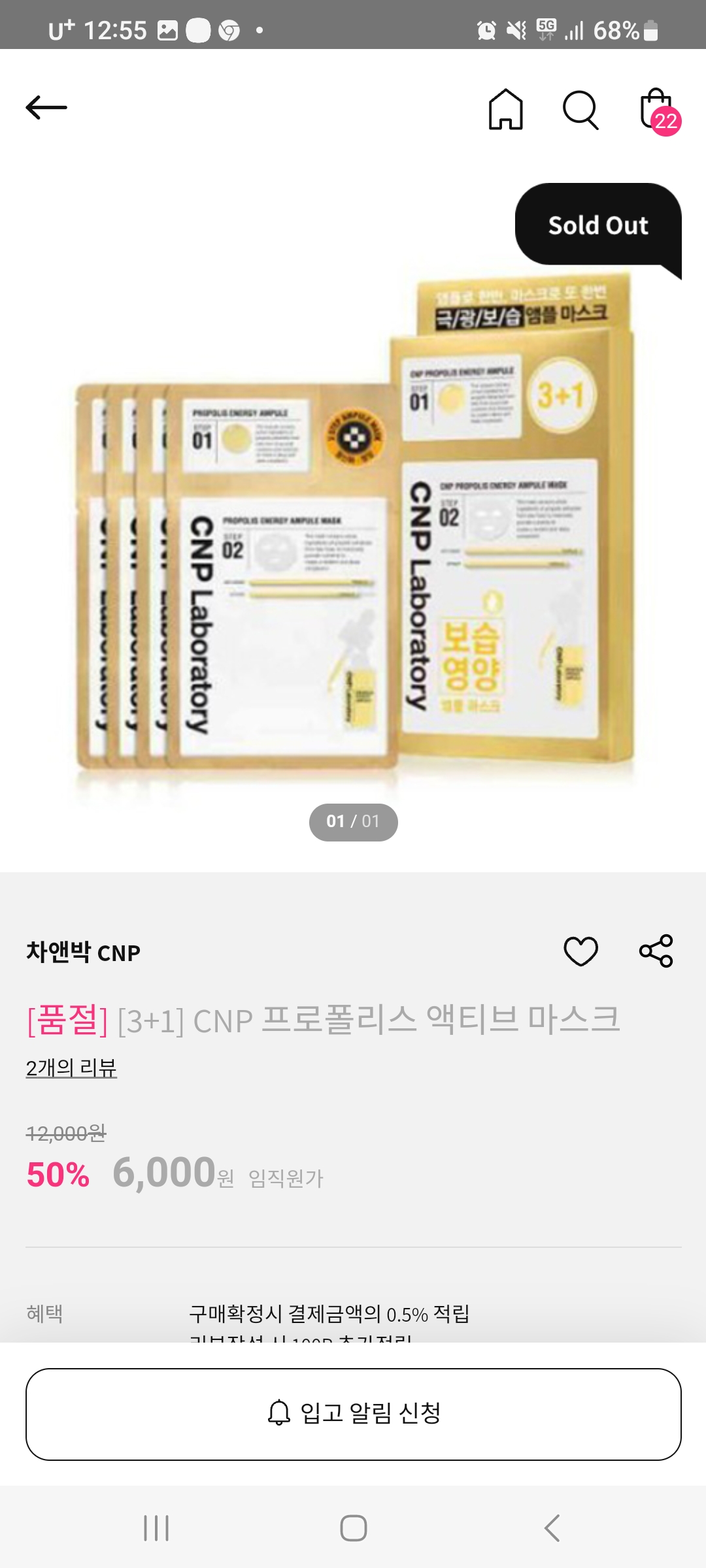Tap 입고 알림 신청 restock alert button
The height and width of the screenshot is (1568, 706).
(x=353, y=1413)
